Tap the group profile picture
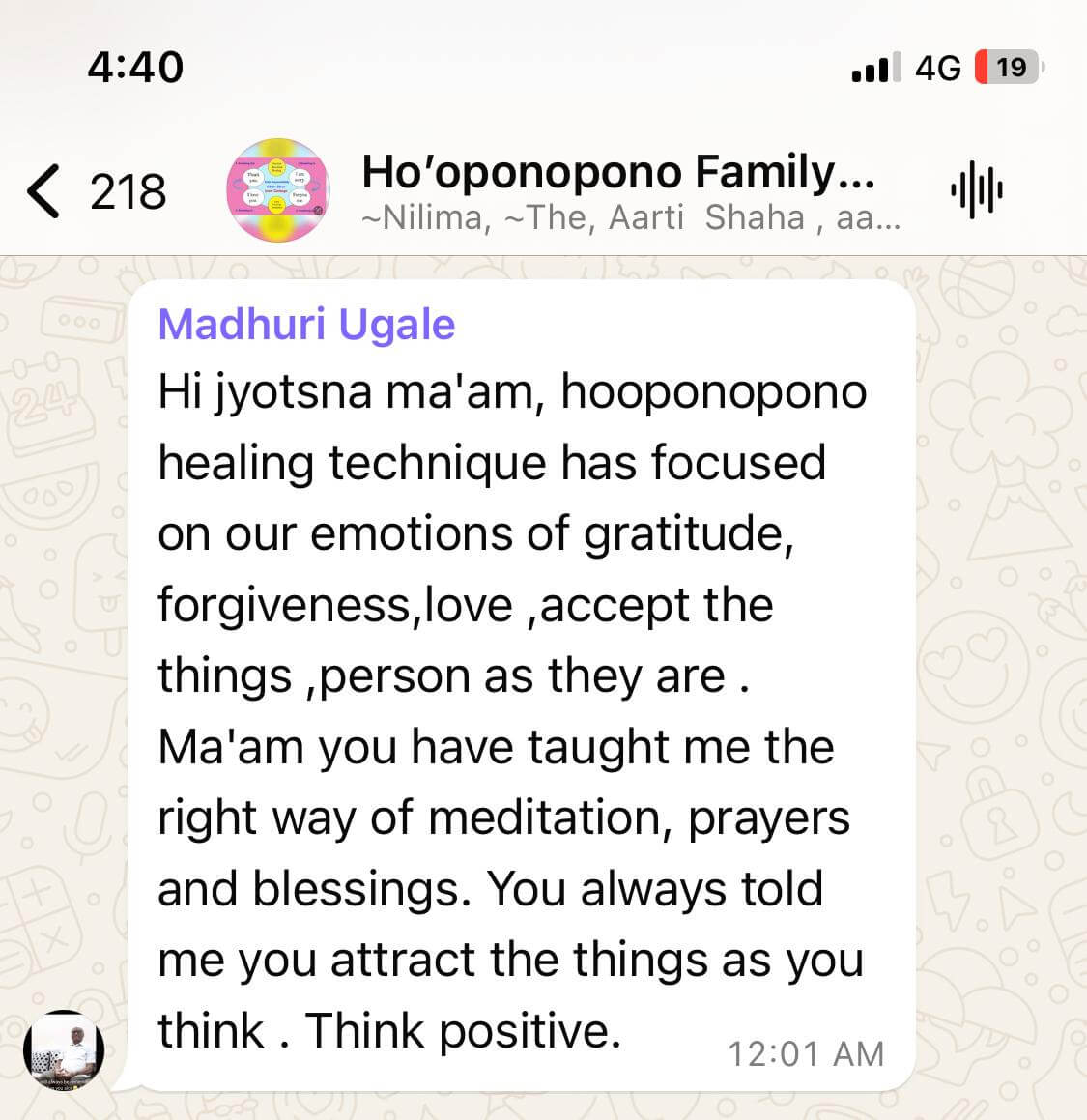This screenshot has width=1087, height=1120. click(278, 190)
